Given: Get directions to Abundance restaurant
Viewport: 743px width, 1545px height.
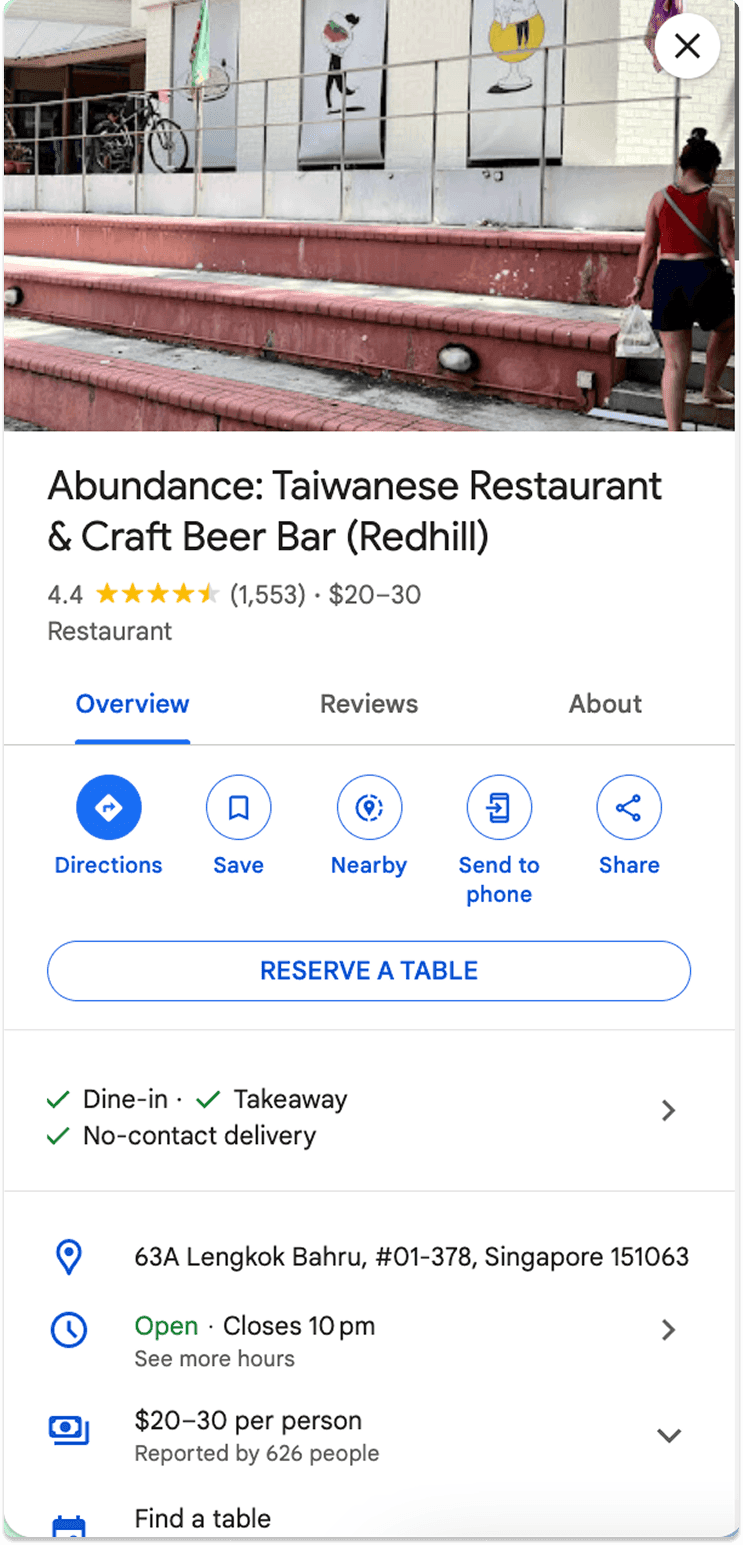Looking at the screenshot, I should pos(109,807).
